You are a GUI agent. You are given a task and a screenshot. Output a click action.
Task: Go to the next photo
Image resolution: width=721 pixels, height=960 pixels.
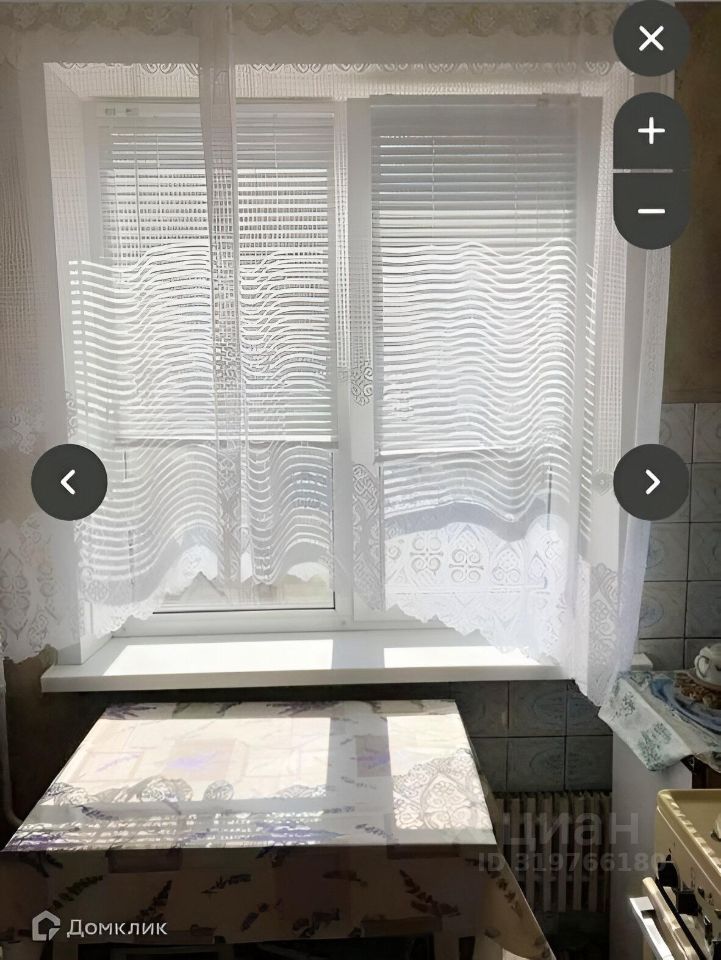pos(651,482)
